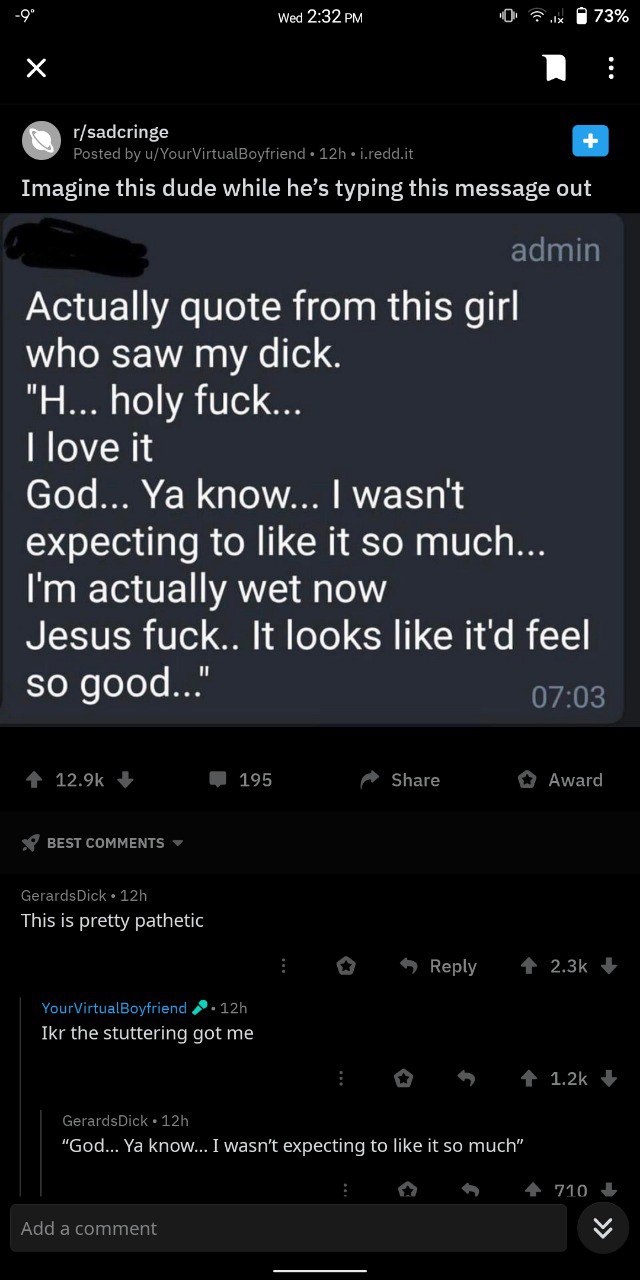Downvote the post next to 12.9k

tap(126, 780)
